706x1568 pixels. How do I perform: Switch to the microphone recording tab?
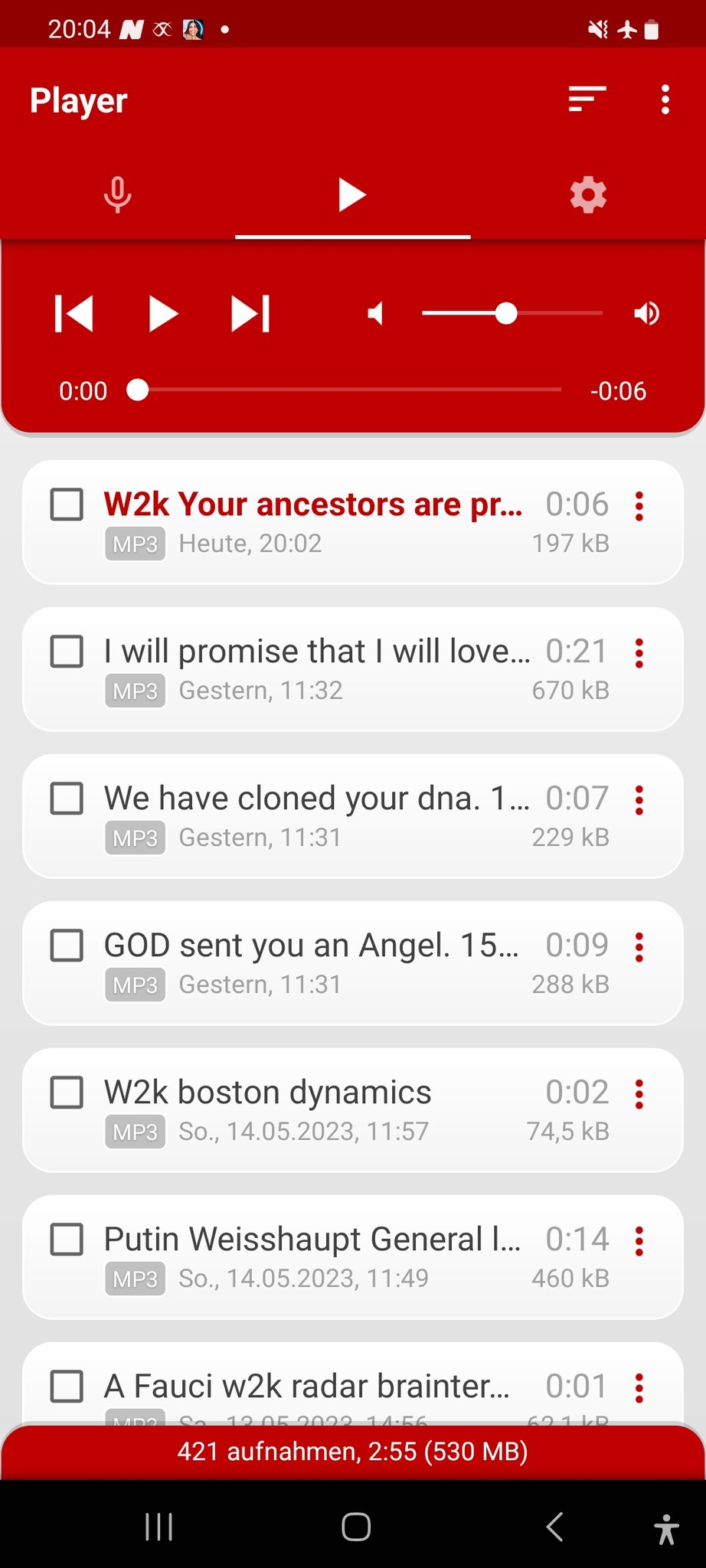[117, 194]
